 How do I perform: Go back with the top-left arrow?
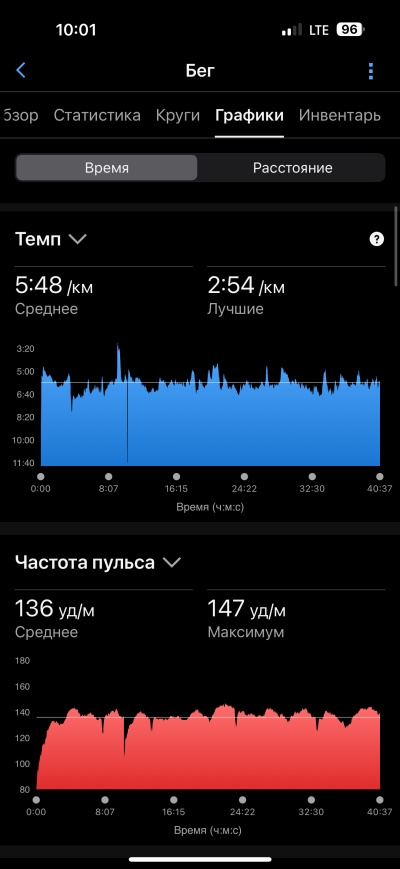point(21,70)
